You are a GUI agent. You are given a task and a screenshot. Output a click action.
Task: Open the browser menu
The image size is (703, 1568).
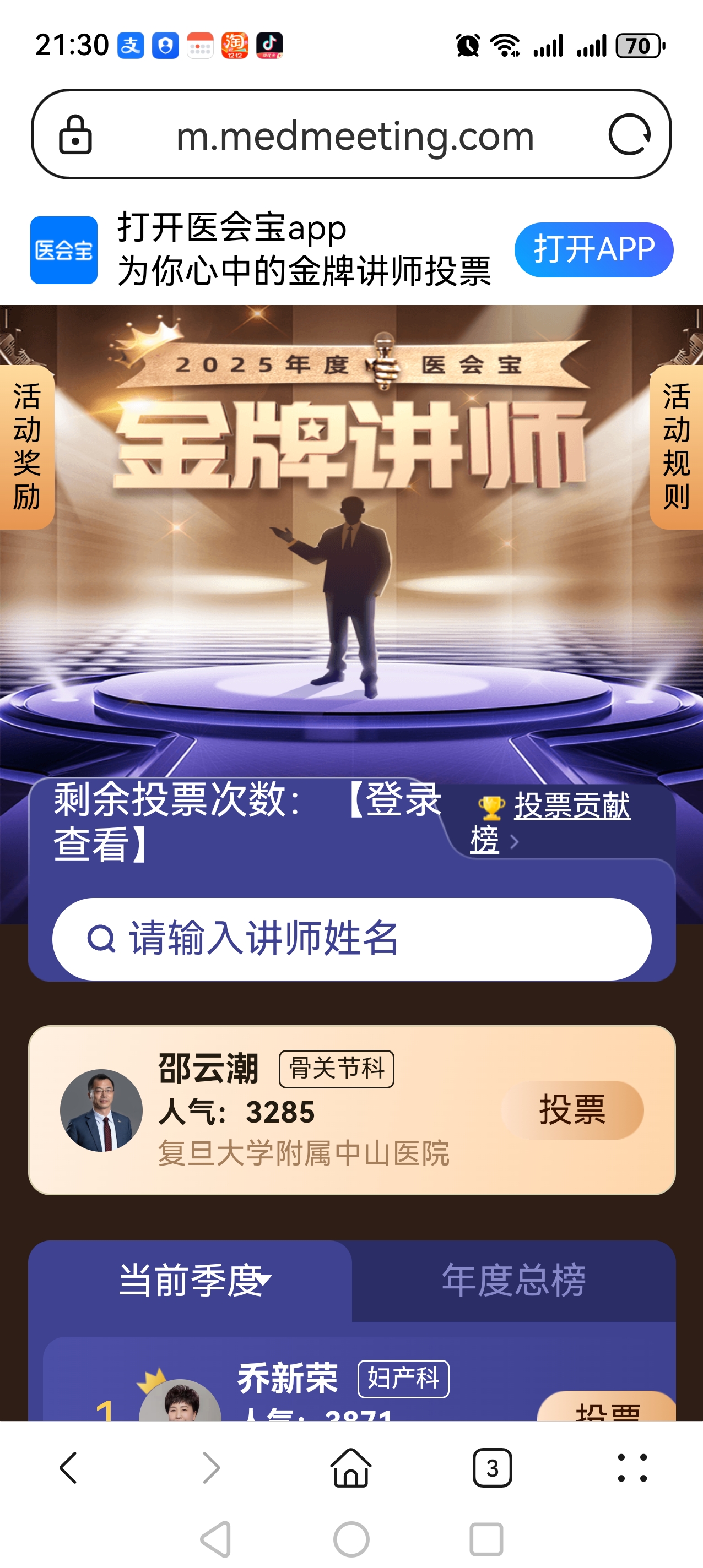632,1468
